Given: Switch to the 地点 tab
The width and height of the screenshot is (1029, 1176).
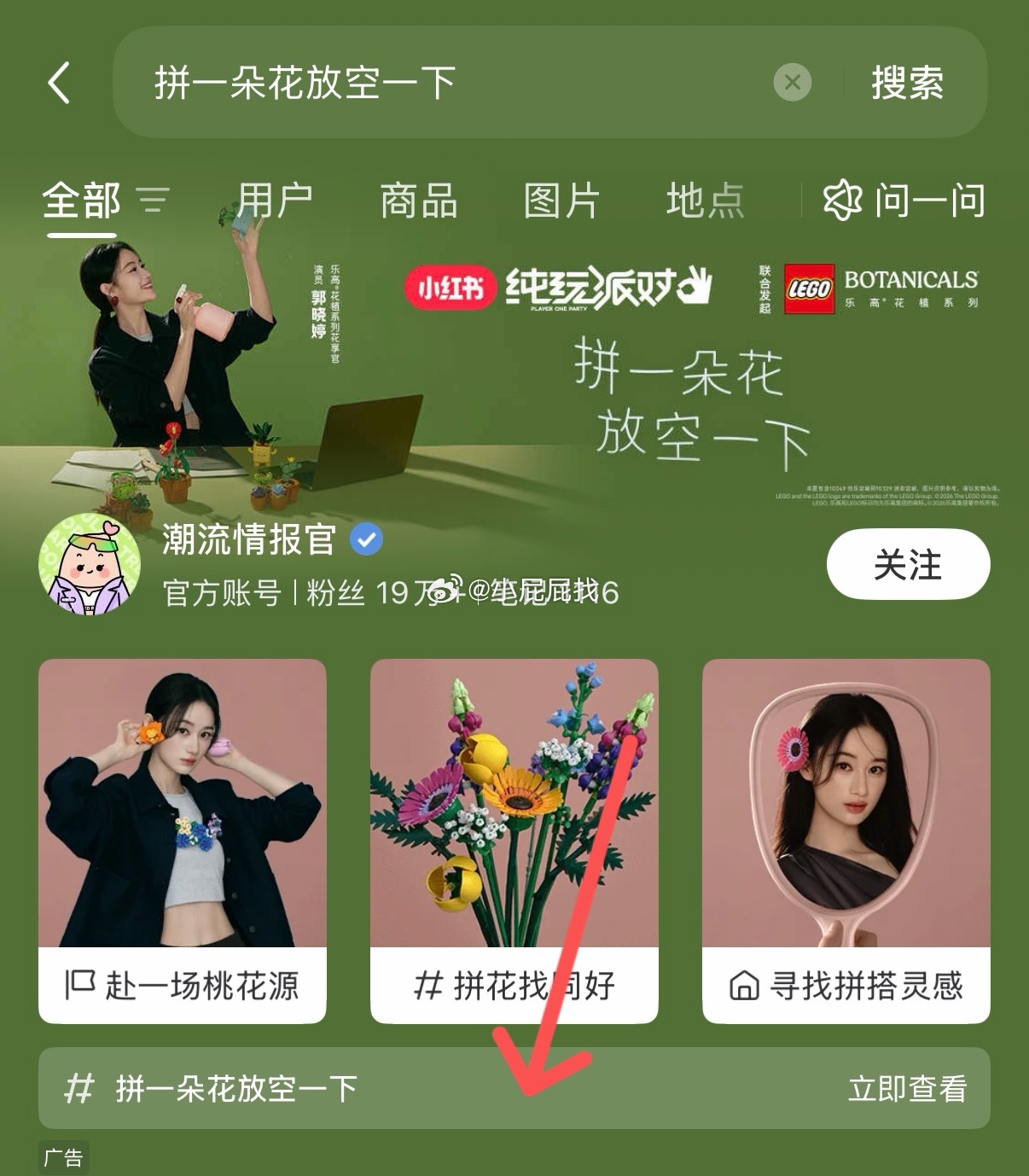Looking at the screenshot, I should tap(705, 201).
